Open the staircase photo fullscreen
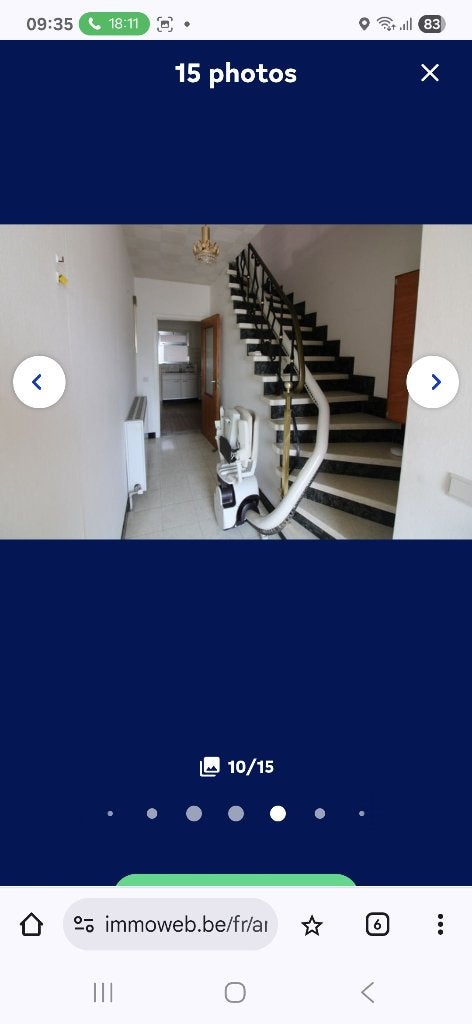 (236, 382)
